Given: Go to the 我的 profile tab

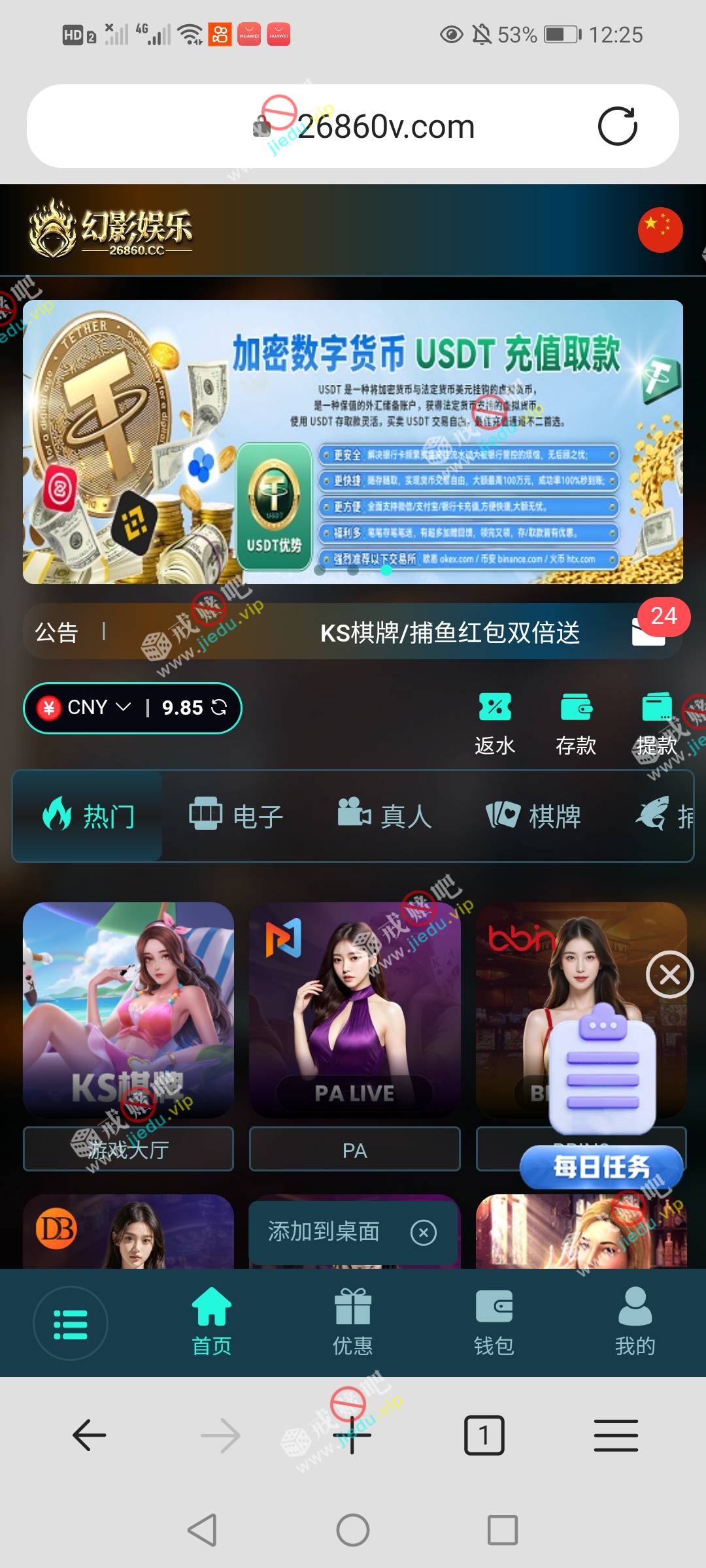Looking at the screenshot, I should click(x=635, y=1322).
